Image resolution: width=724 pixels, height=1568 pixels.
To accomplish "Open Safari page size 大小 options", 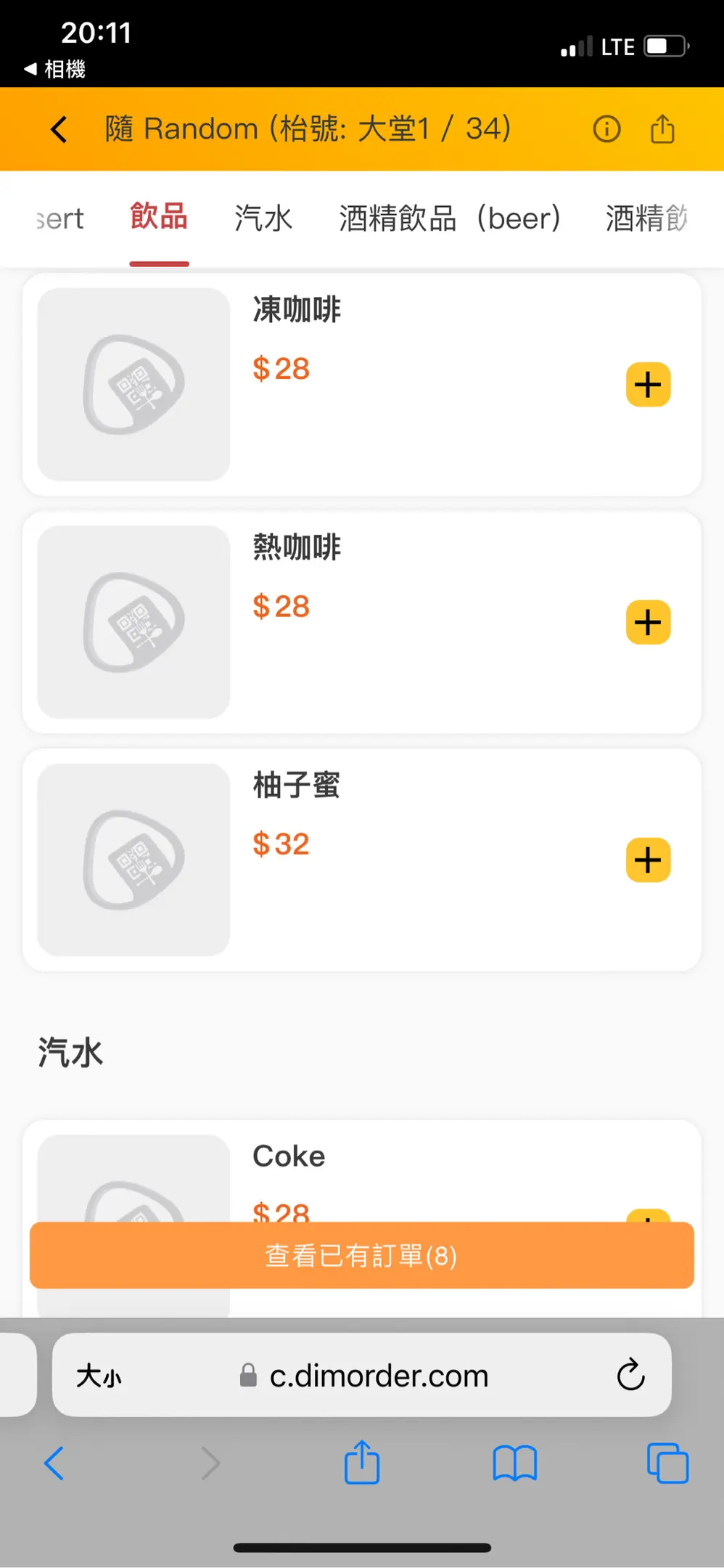I will [99, 1375].
